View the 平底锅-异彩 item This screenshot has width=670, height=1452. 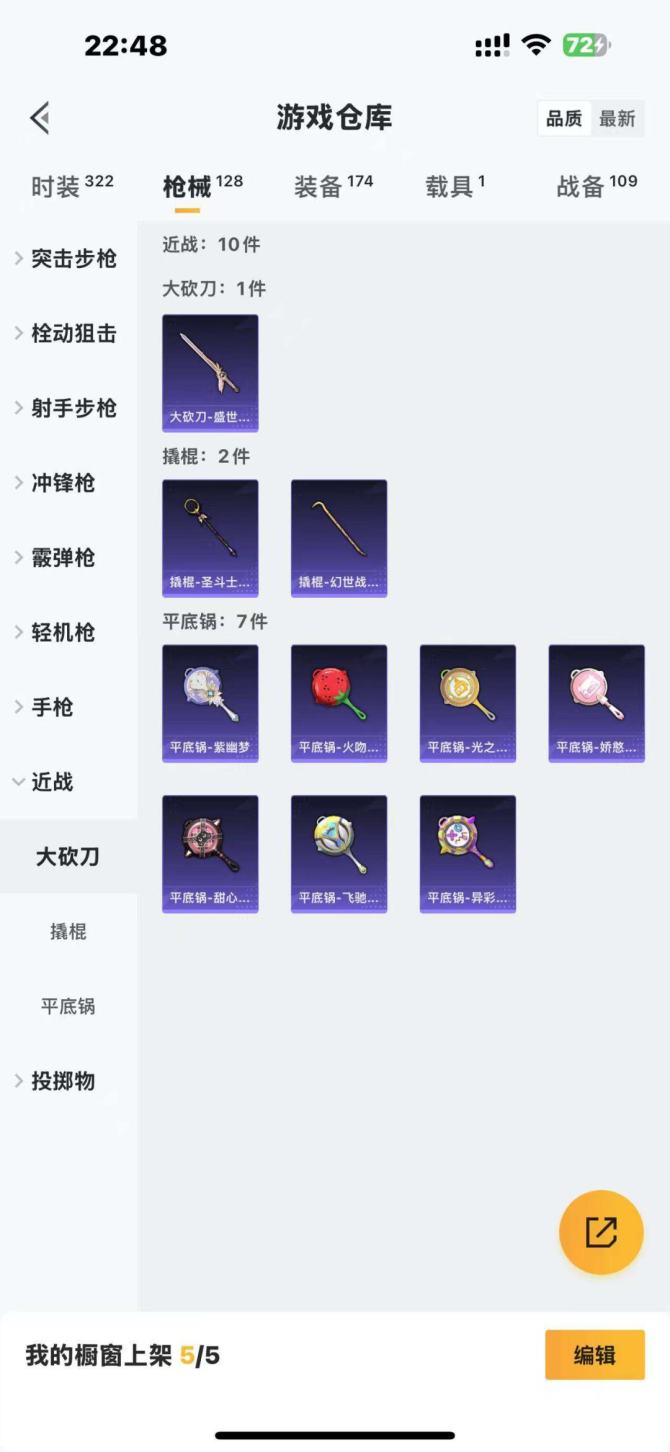click(468, 854)
